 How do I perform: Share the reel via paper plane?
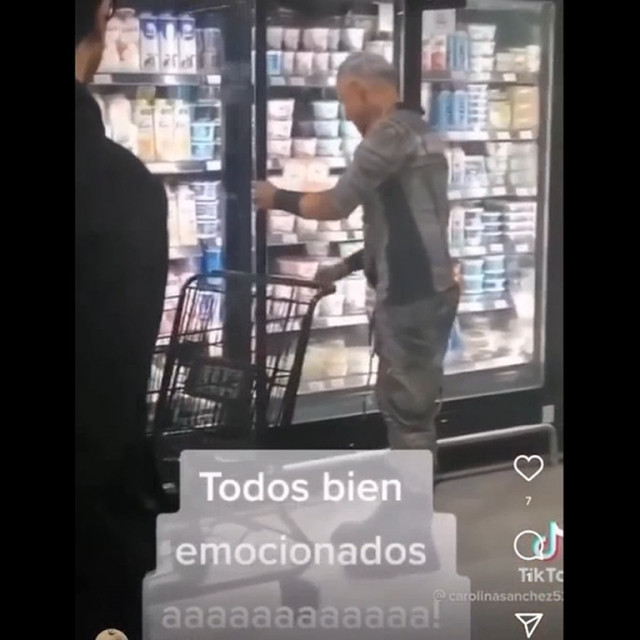pos(528,624)
